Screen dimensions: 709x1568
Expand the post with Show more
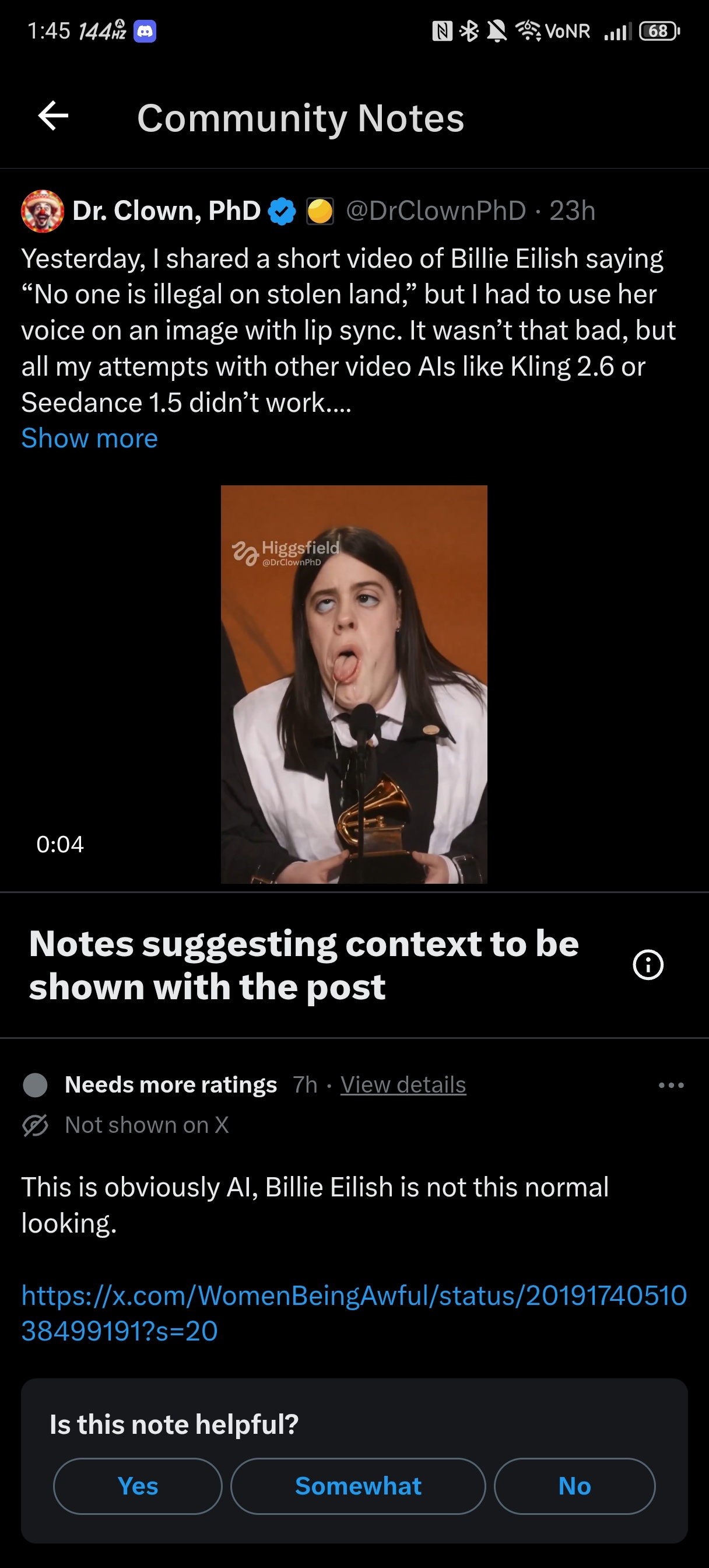pyautogui.click(x=89, y=438)
